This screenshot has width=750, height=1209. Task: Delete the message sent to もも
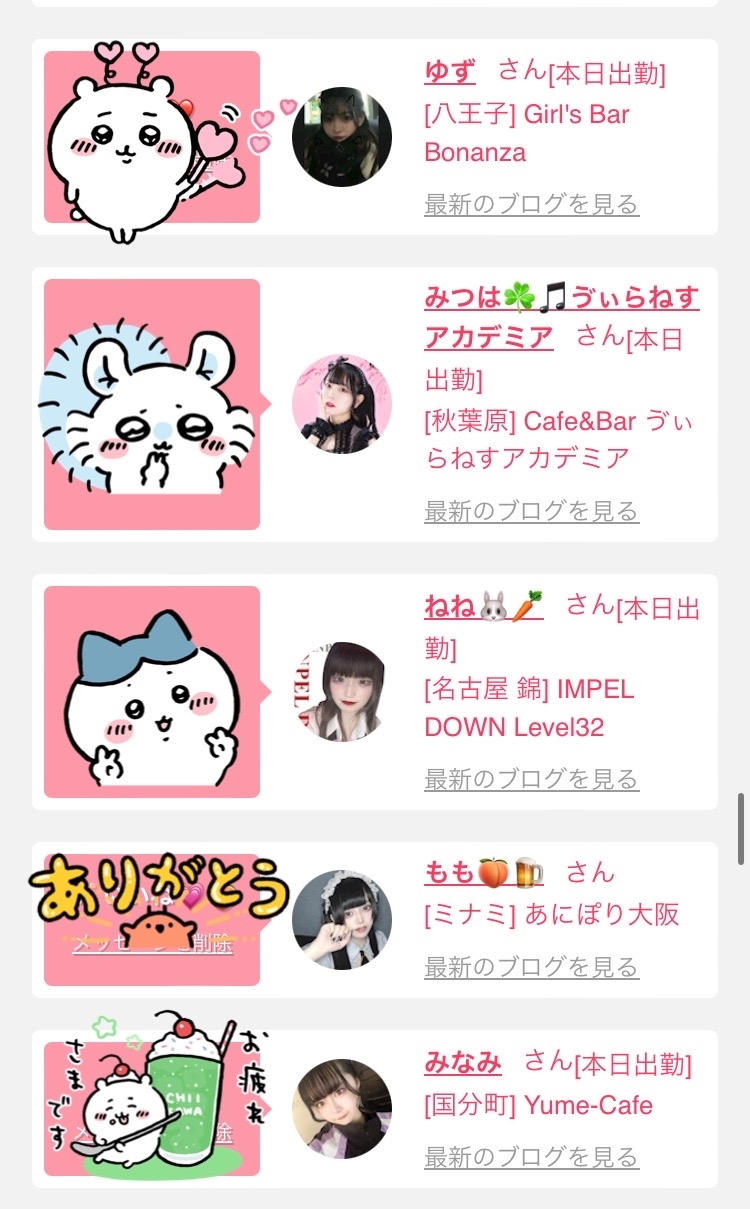(153, 943)
